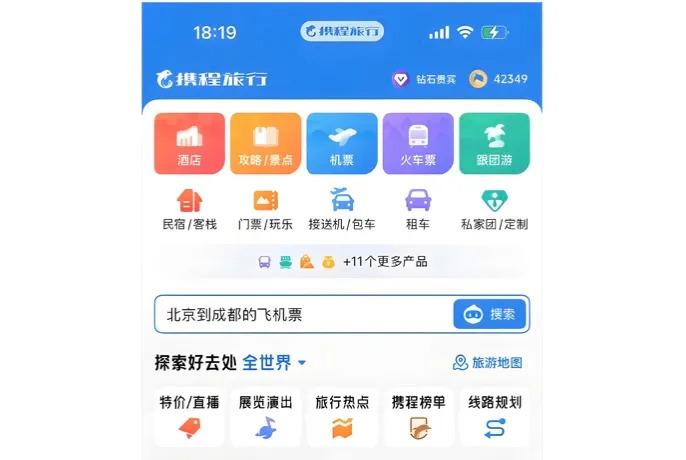Image resolution: width=686 pixels, height=460 pixels.
Task: Open 门票/玩乐 tickets and activities
Action: tap(265, 209)
